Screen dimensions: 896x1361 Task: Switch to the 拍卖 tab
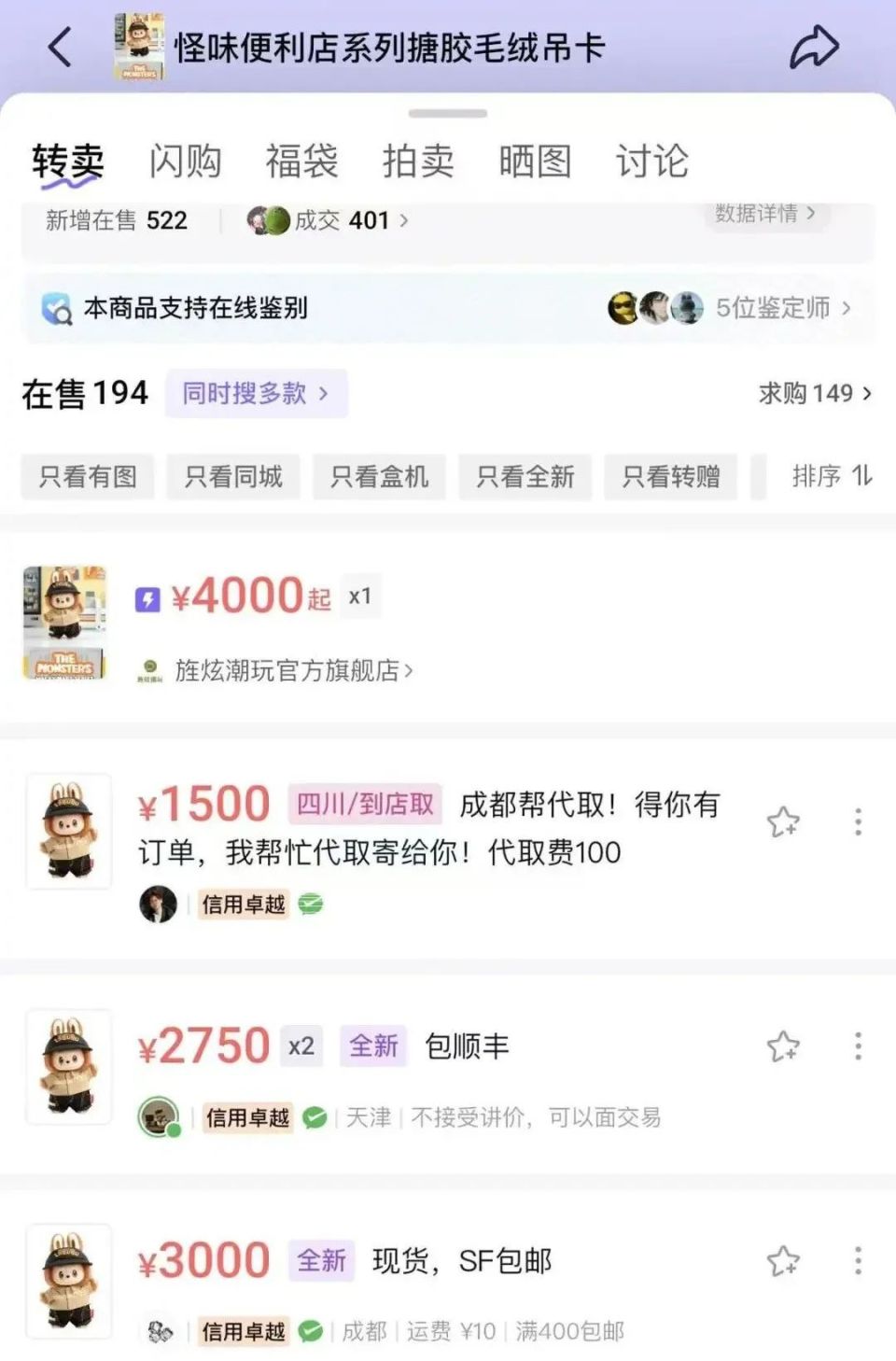pos(420,161)
